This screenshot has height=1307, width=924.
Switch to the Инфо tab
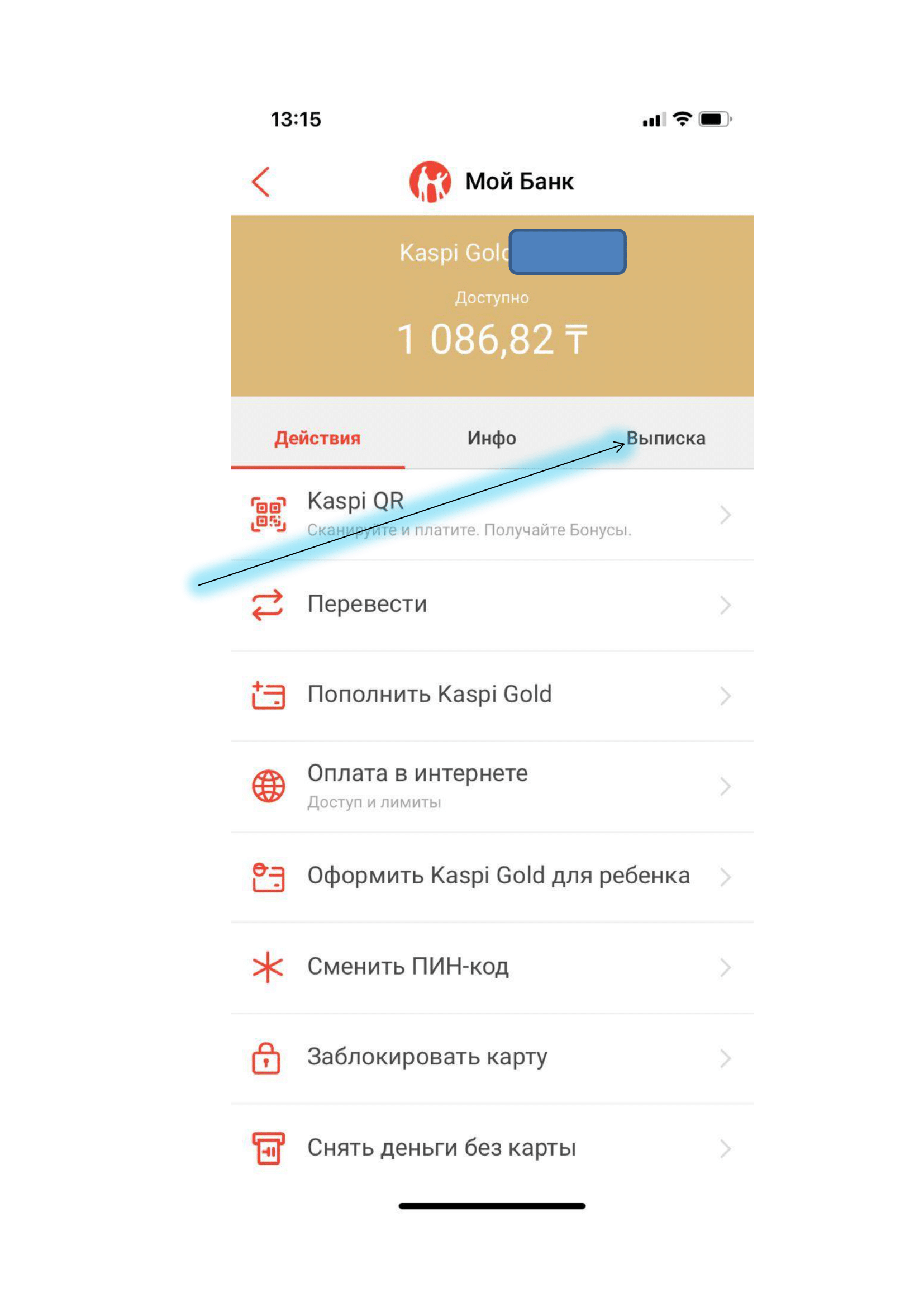tap(492, 438)
